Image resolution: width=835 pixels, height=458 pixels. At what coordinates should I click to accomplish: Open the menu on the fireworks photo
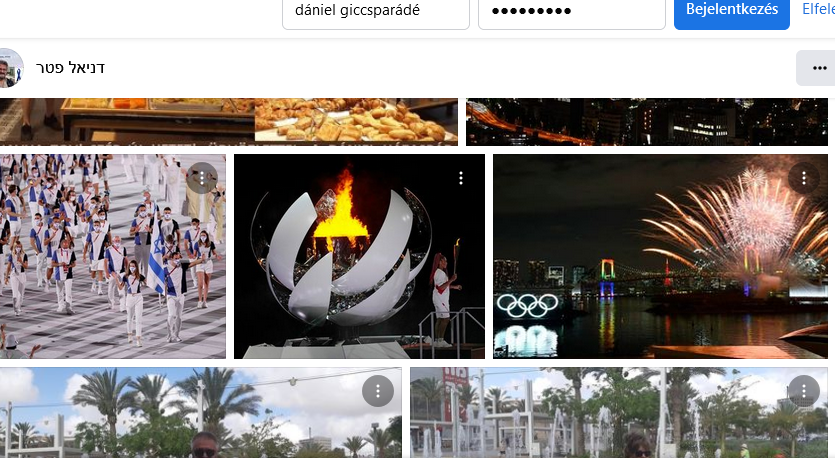(x=804, y=178)
